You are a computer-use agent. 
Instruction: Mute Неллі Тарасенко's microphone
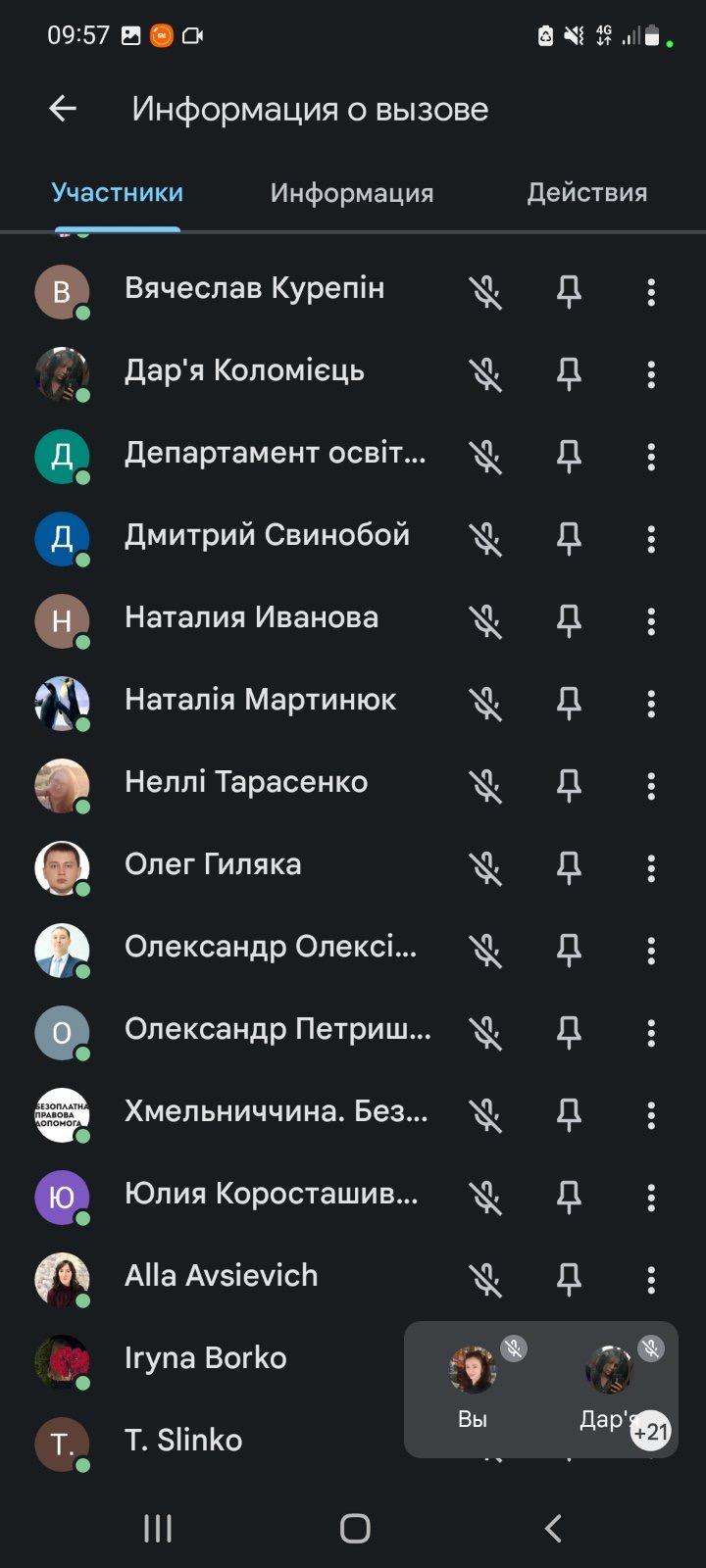485,786
